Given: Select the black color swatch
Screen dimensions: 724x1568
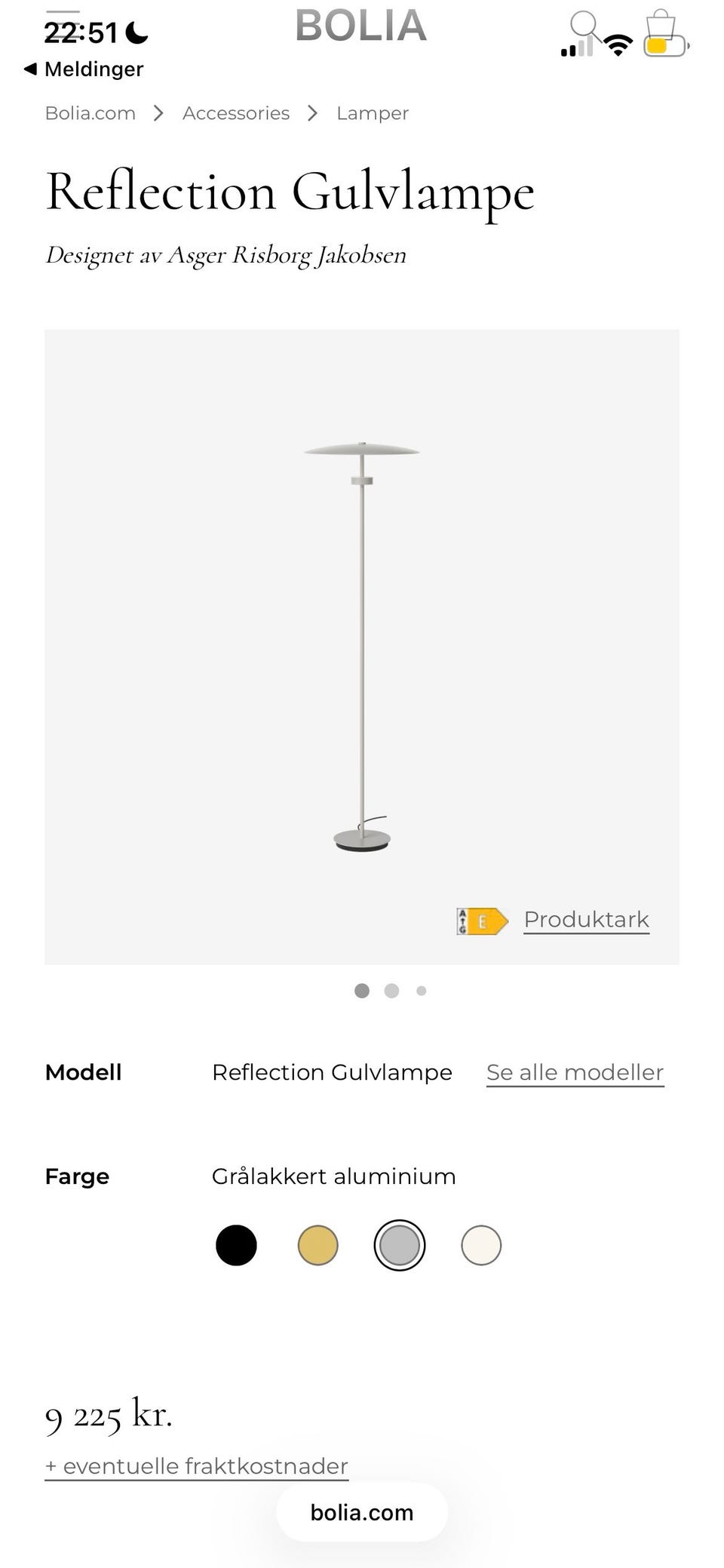Looking at the screenshot, I should 236,1245.
